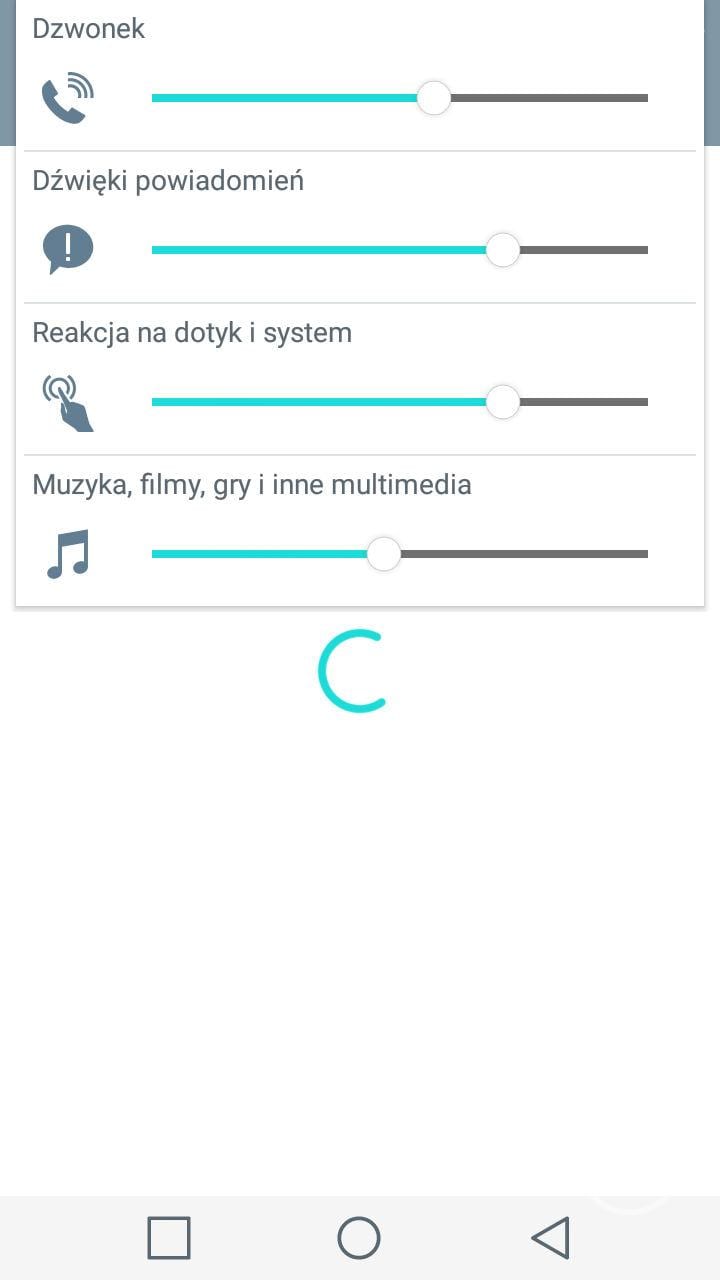Tap the Dzwonek ringtone volume slider

click(433, 98)
